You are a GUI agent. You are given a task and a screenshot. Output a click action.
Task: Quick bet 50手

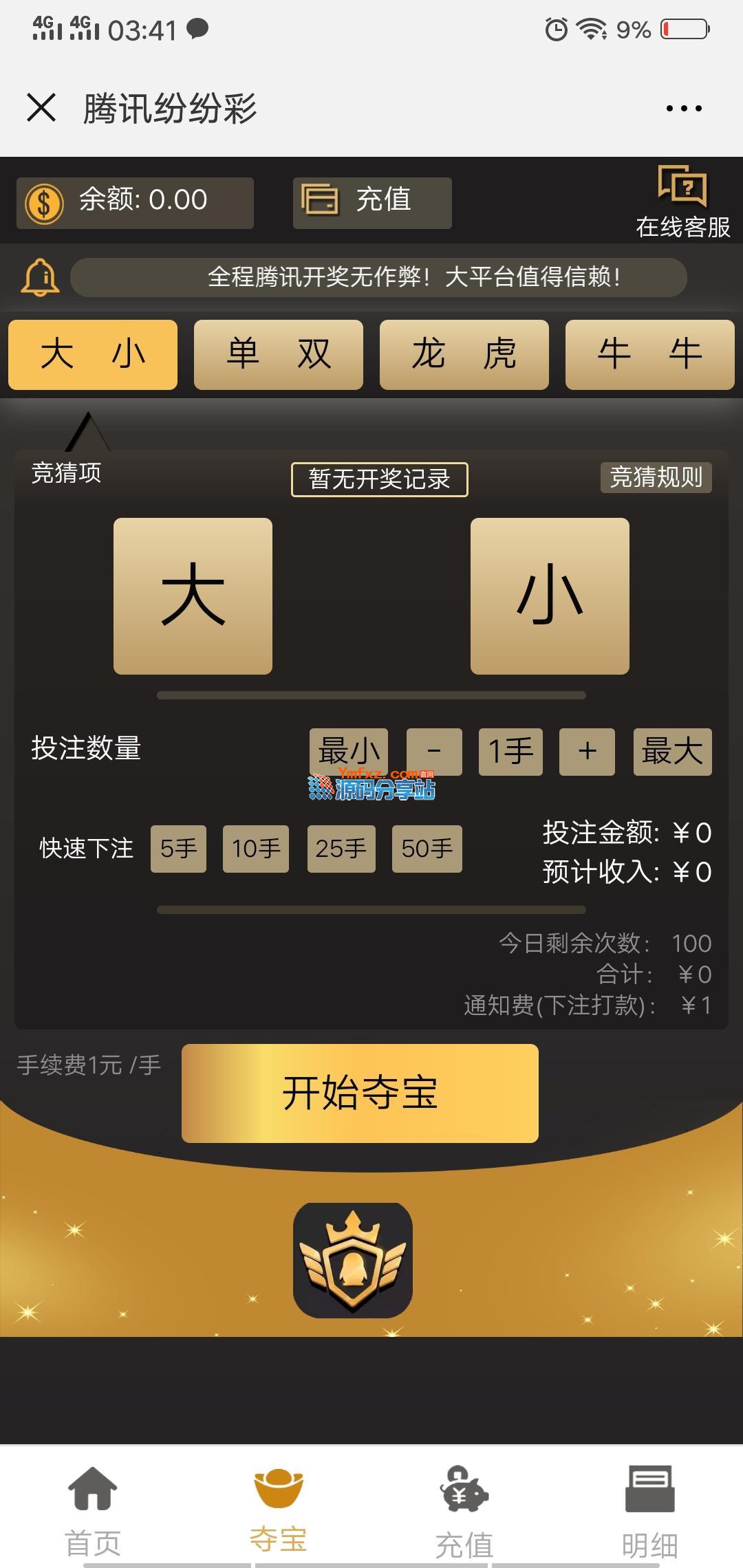[427, 849]
